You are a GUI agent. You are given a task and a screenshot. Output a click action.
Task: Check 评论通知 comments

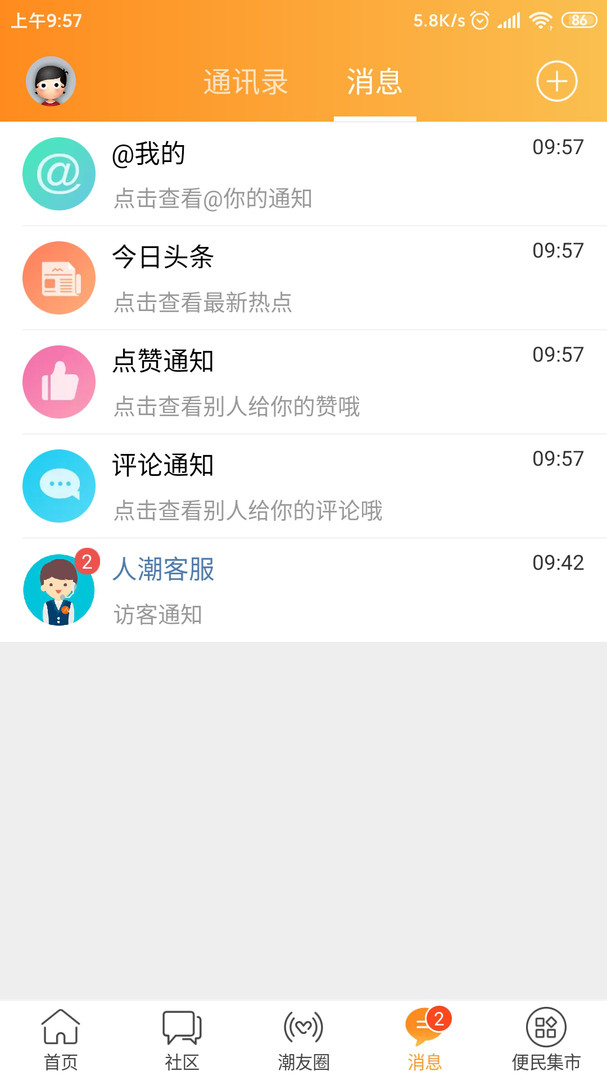tap(303, 486)
